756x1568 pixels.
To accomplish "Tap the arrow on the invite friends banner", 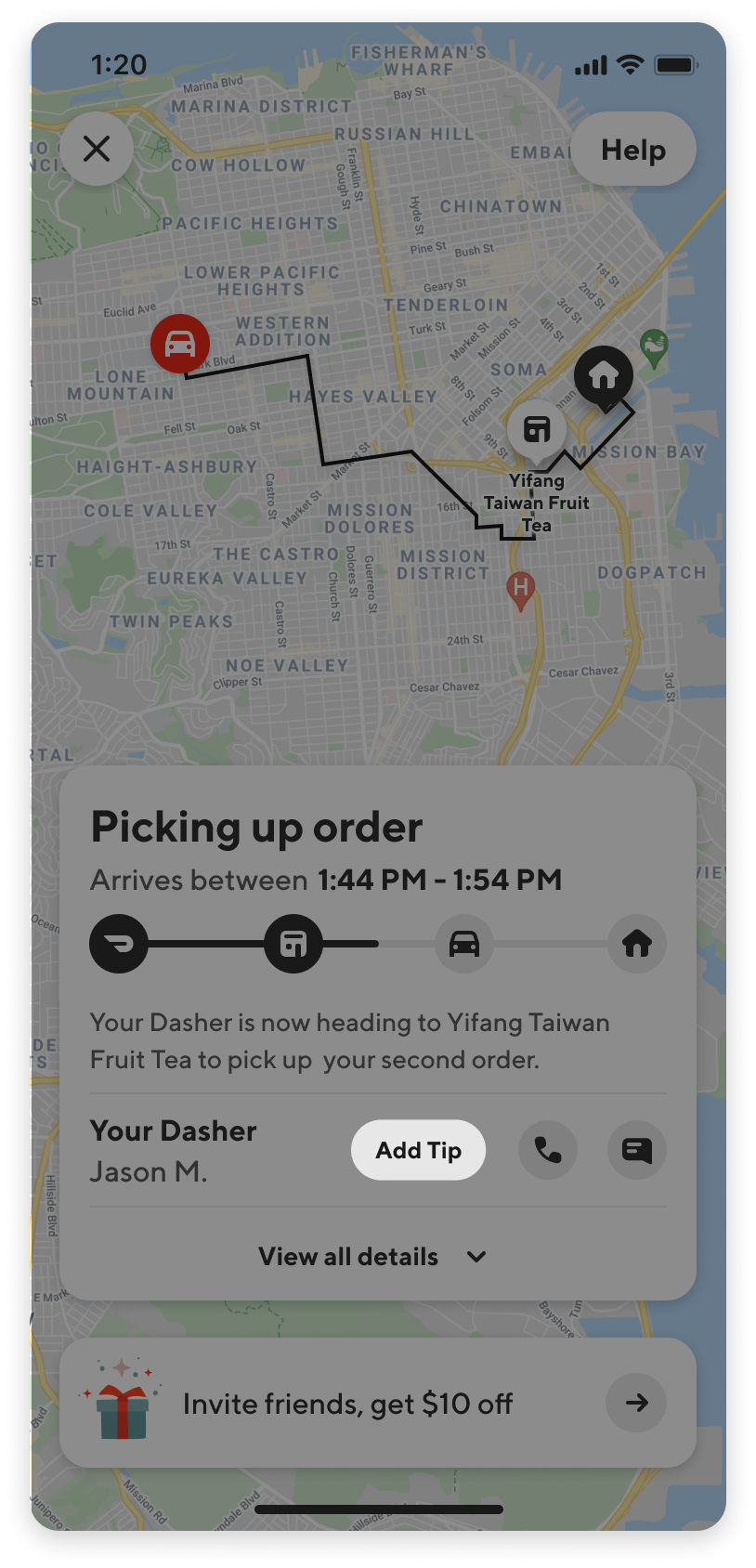I will (x=635, y=1403).
